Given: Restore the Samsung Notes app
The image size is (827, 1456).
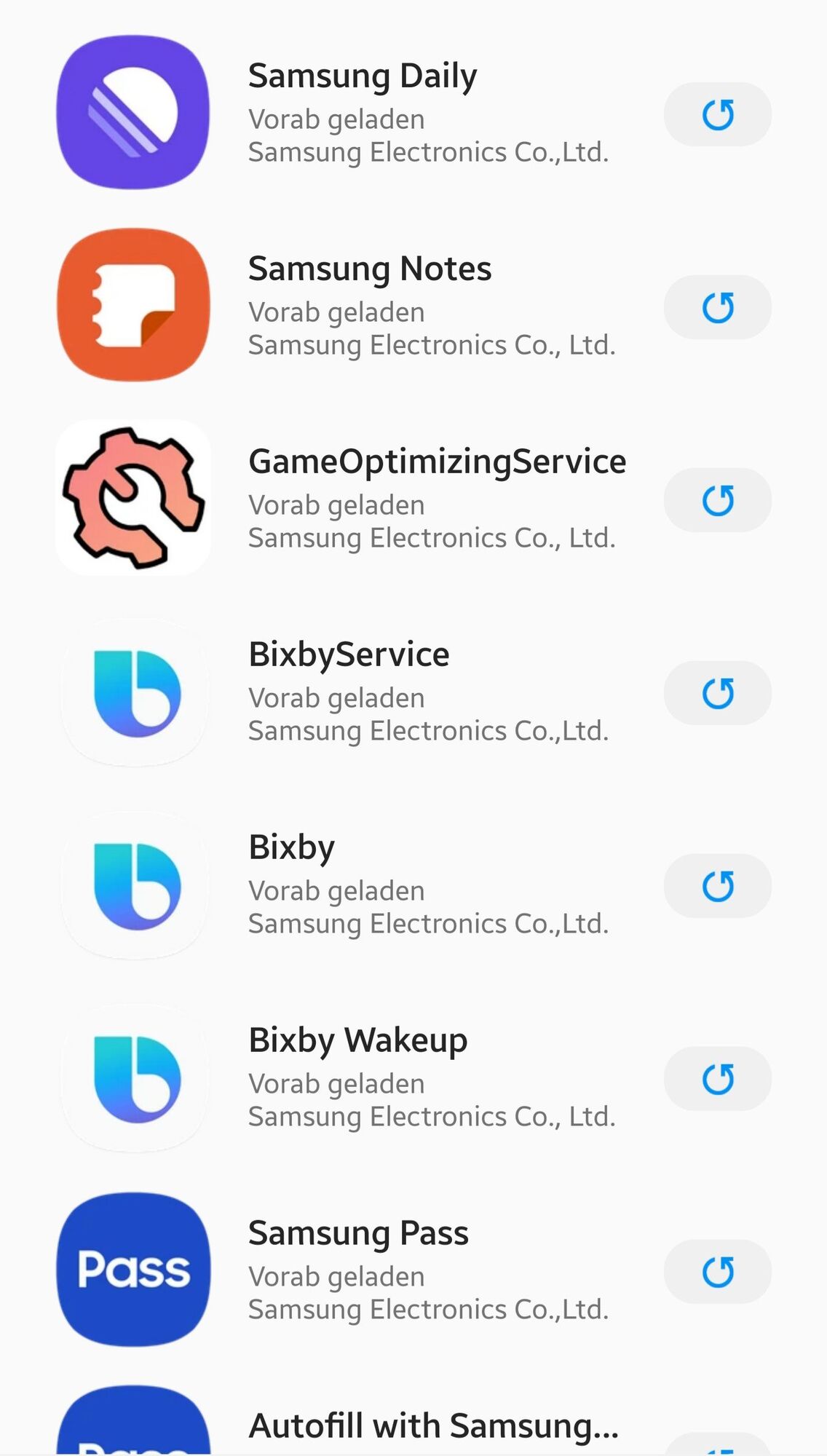Looking at the screenshot, I should coord(717,307).
